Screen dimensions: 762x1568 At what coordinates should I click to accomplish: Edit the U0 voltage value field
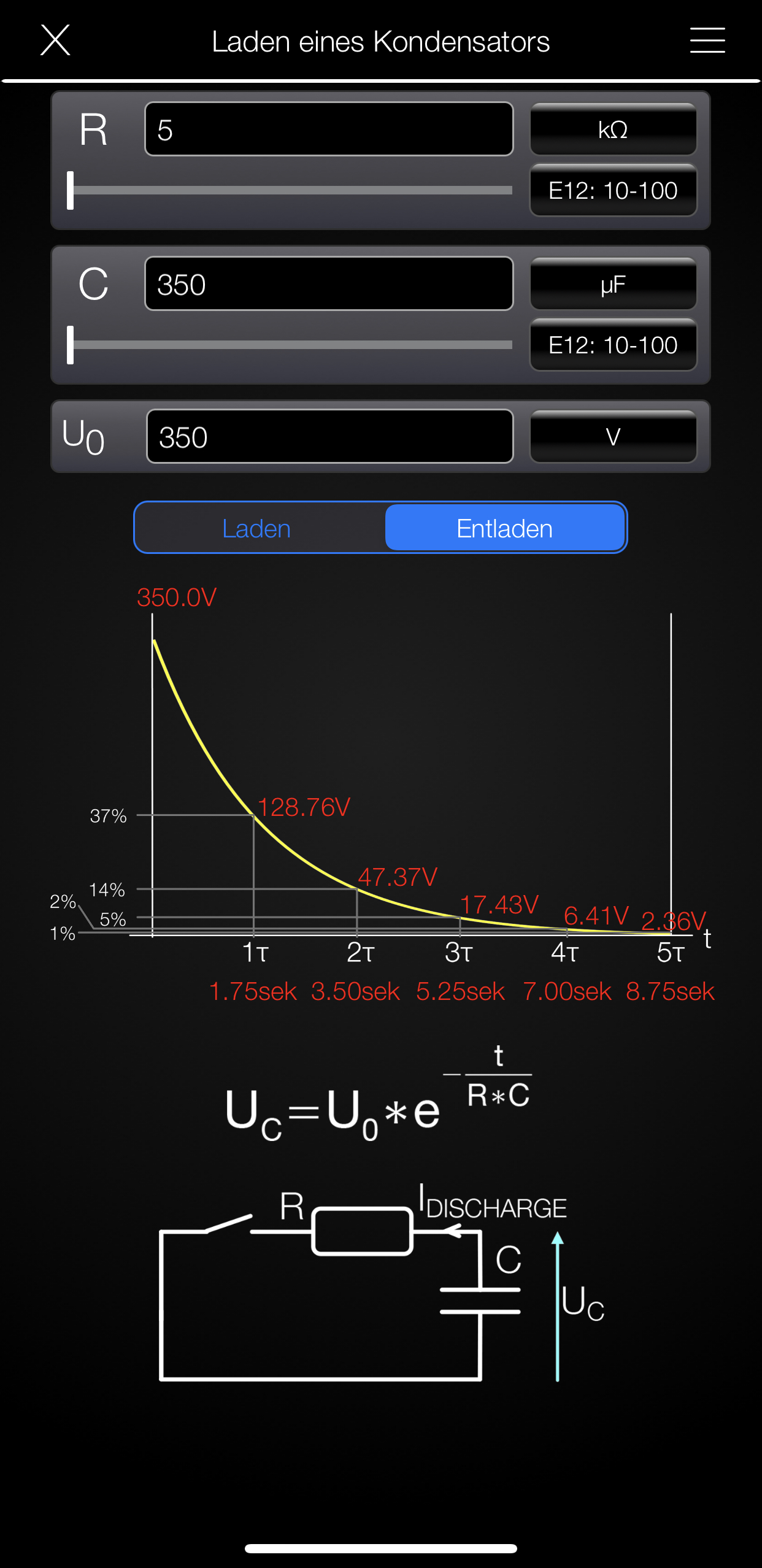click(x=329, y=437)
